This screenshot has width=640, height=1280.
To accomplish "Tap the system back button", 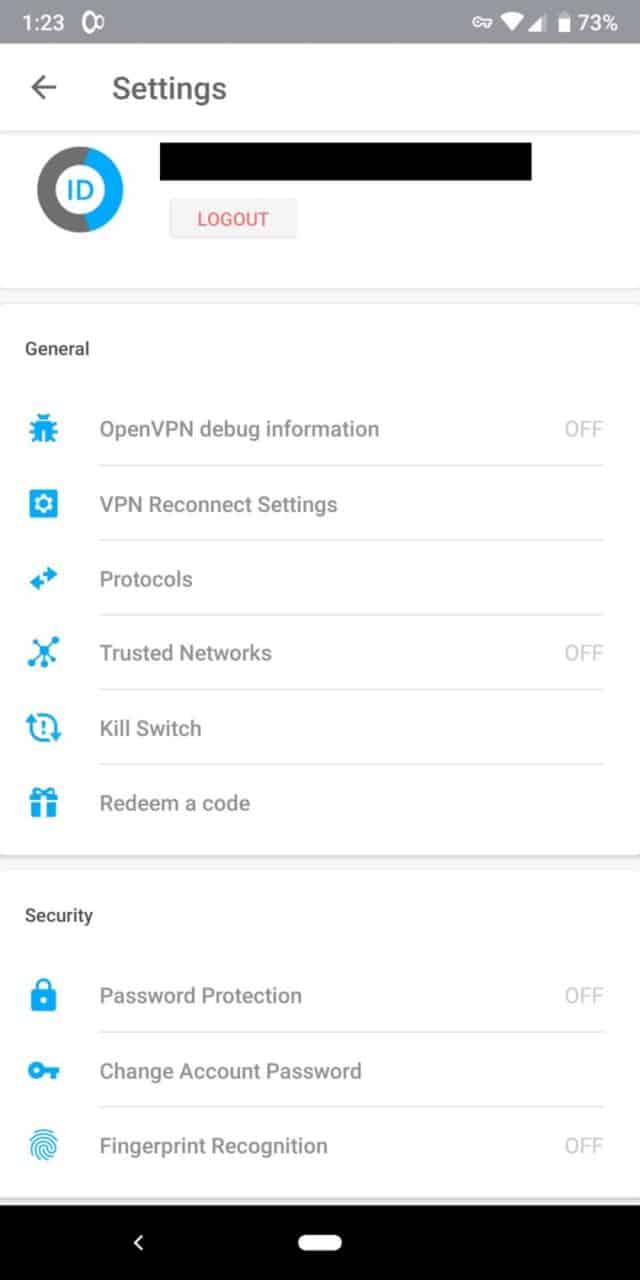I will (139, 1243).
